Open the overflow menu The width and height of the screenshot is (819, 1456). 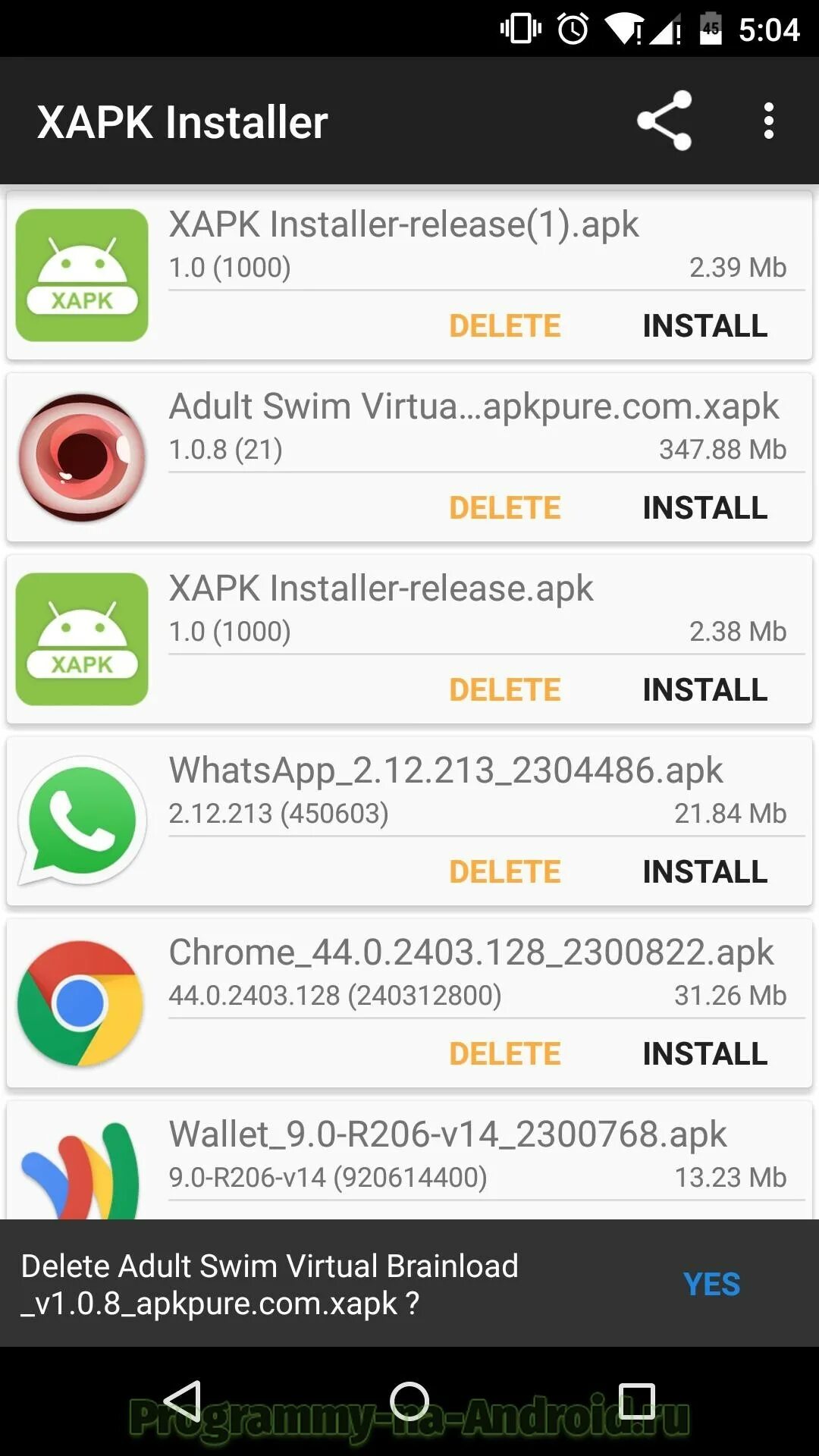(768, 121)
